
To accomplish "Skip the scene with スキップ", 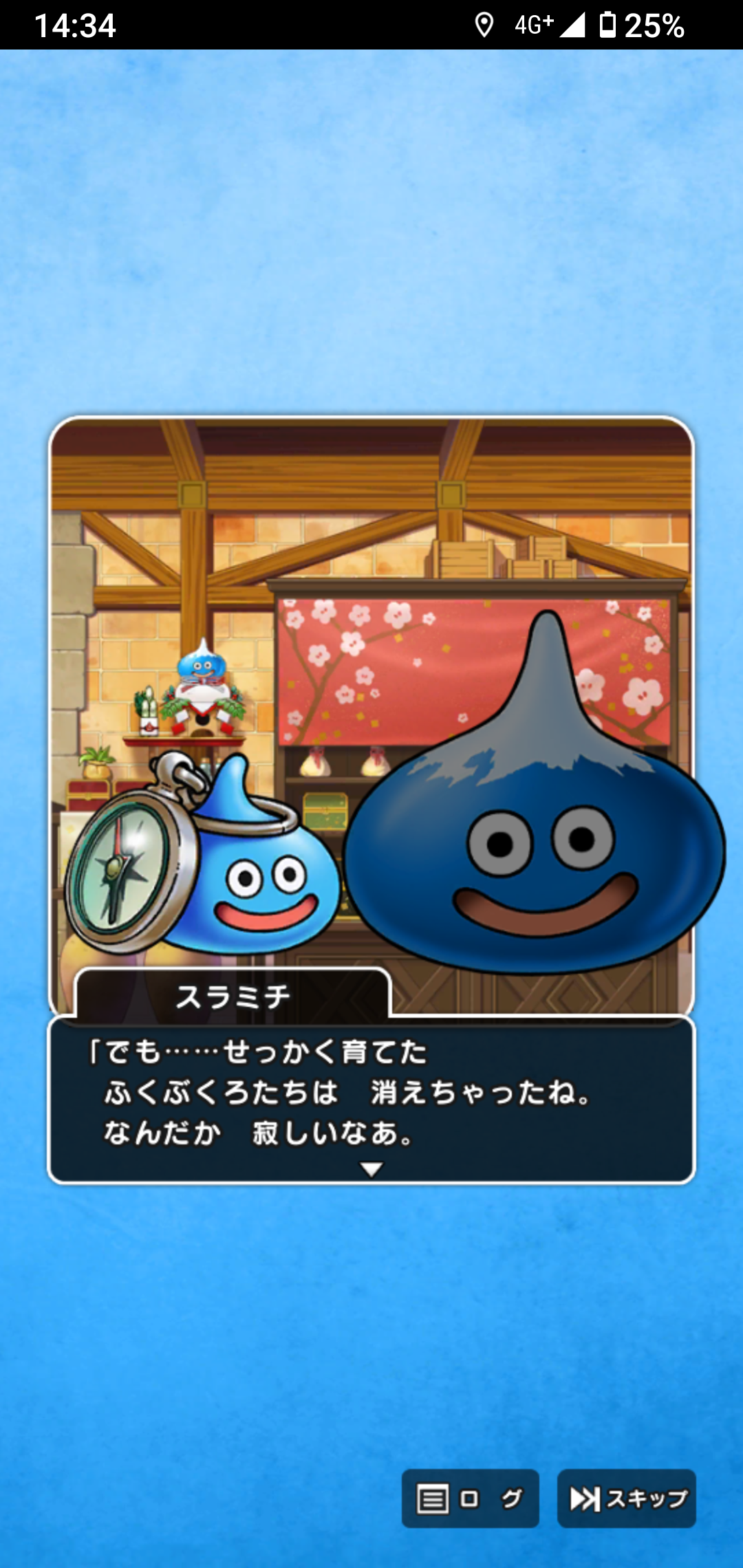I will point(627,1499).
